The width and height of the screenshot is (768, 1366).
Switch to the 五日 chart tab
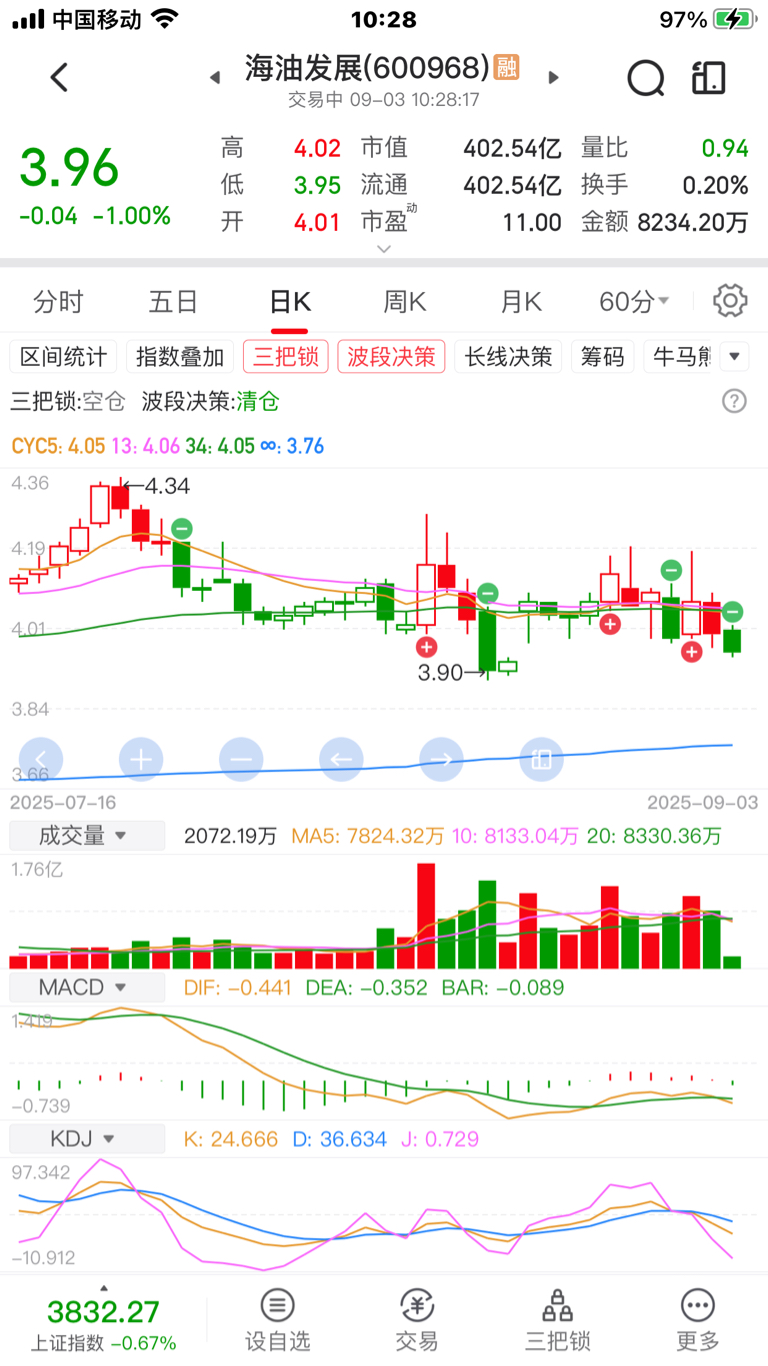173,302
